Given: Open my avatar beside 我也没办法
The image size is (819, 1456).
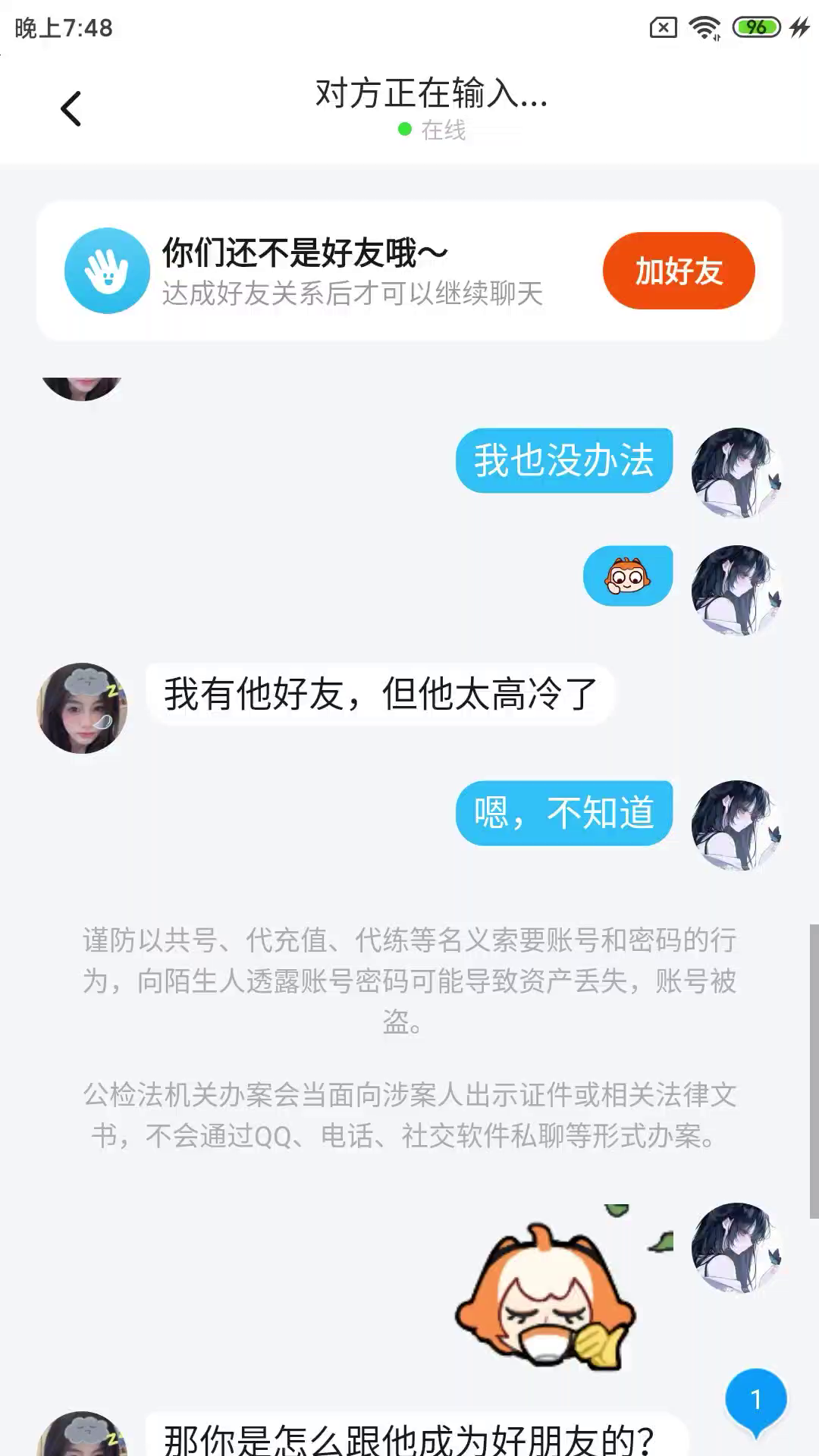Looking at the screenshot, I should tap(736, 472).
